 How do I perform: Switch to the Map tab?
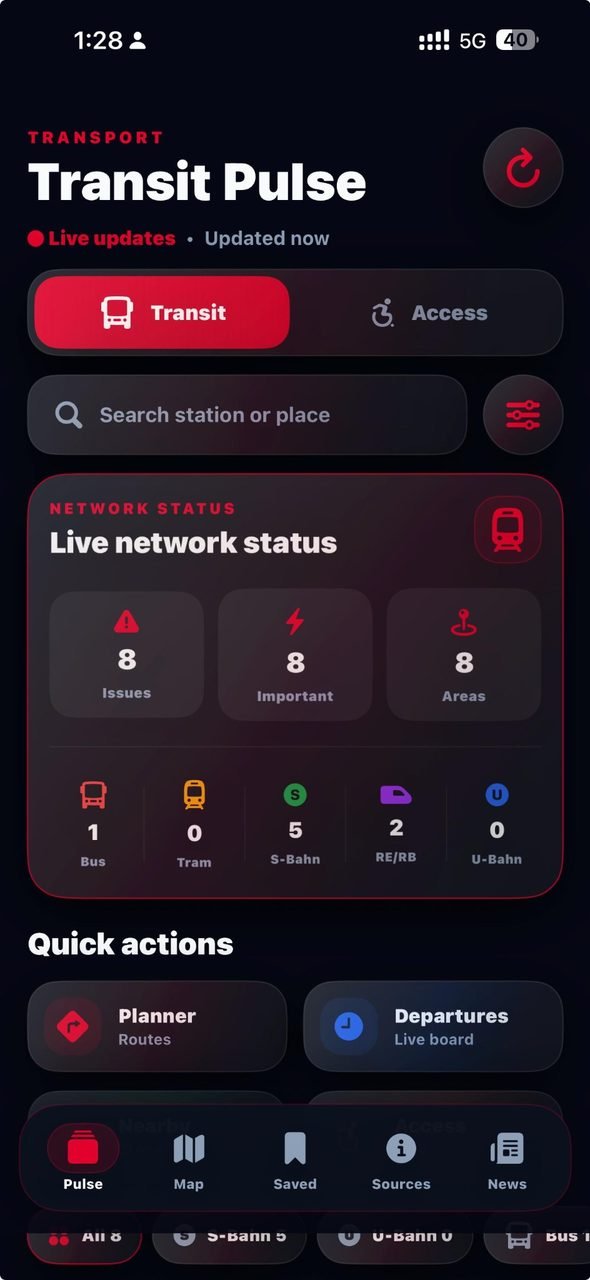point(188,1161)
